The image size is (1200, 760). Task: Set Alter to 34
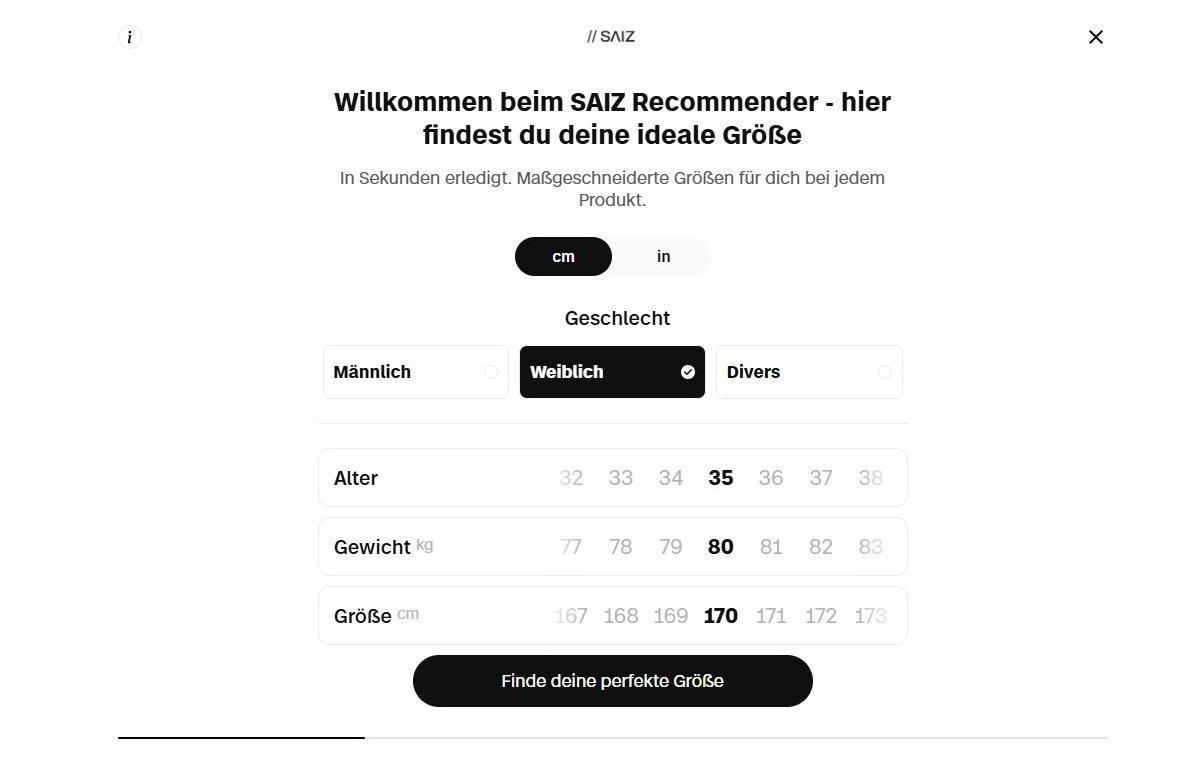tap(671, 478)
